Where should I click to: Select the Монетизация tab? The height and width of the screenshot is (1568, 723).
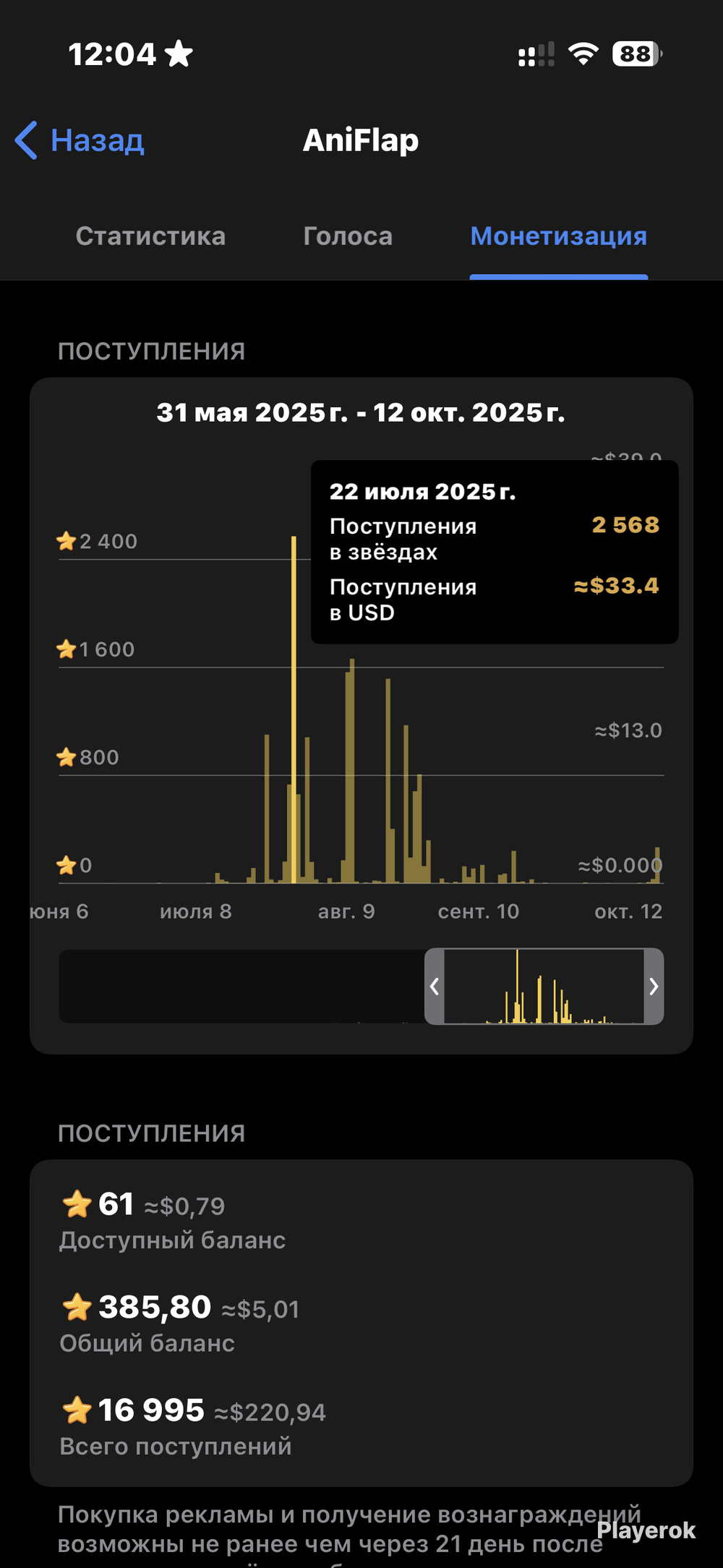559,237
